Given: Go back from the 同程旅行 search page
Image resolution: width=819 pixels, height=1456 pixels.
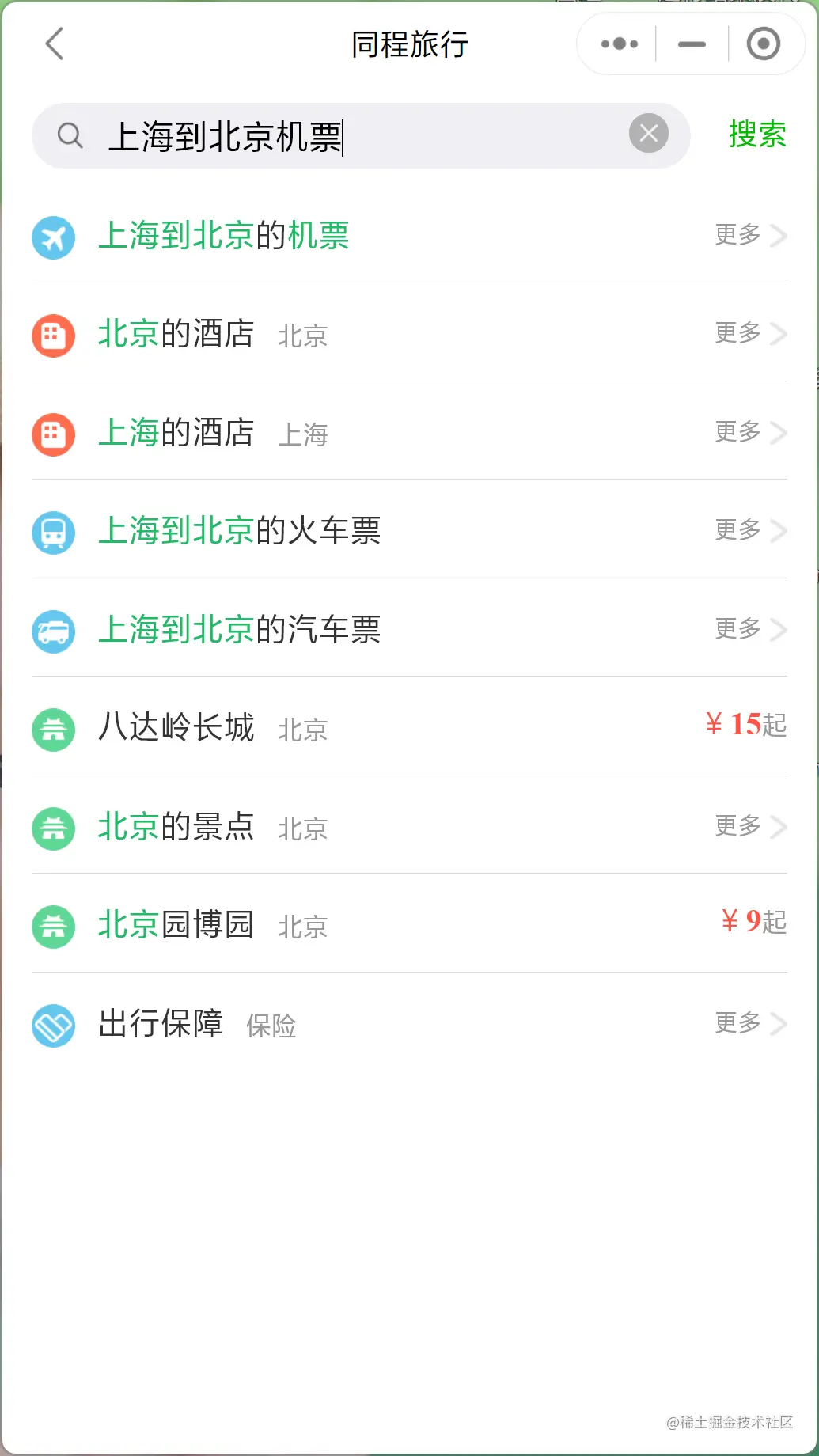Looking at the screenshot, I should [55, 44].
